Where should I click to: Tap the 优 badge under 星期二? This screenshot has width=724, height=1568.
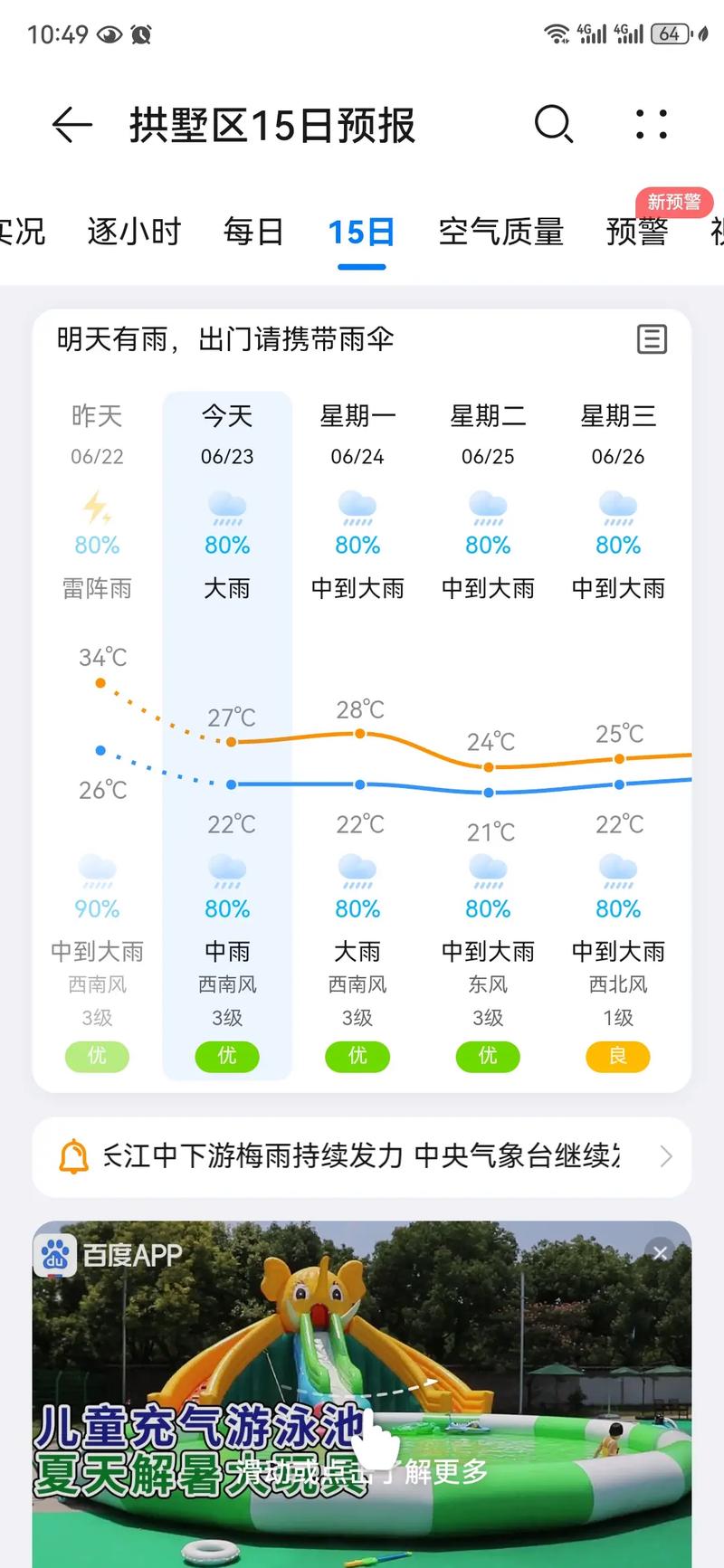click(x=487, y=1056)
